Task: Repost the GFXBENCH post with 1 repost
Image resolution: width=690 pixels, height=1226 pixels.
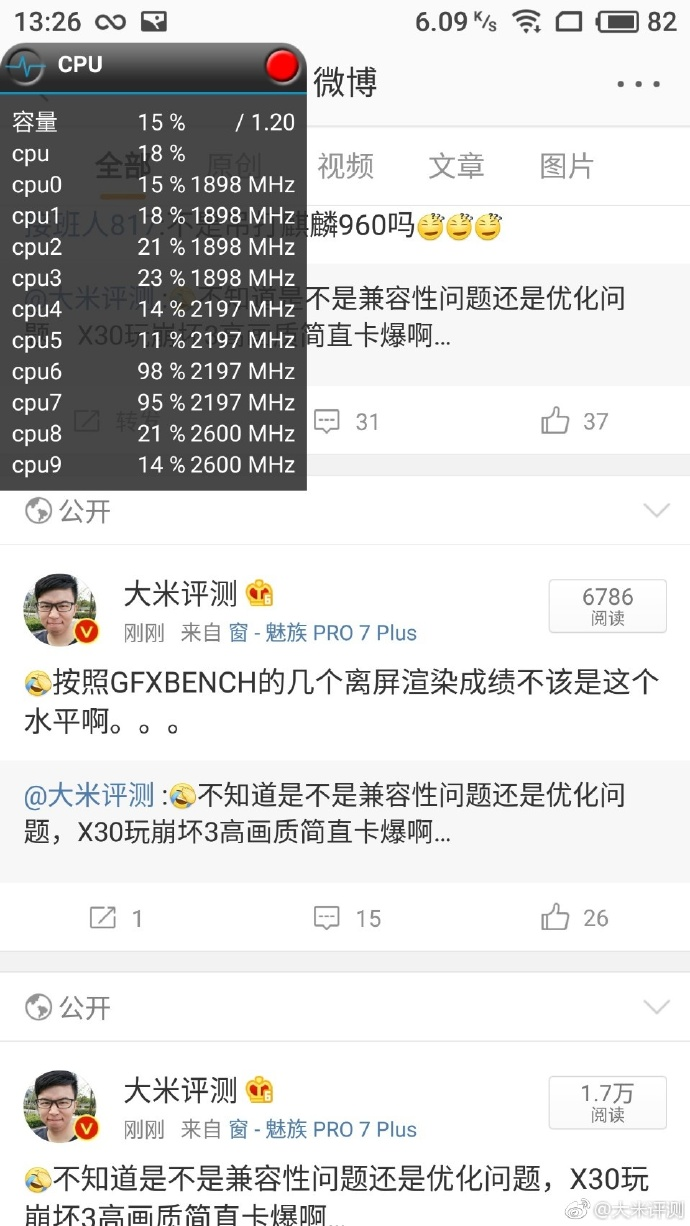Action: (x=115, y=918)
